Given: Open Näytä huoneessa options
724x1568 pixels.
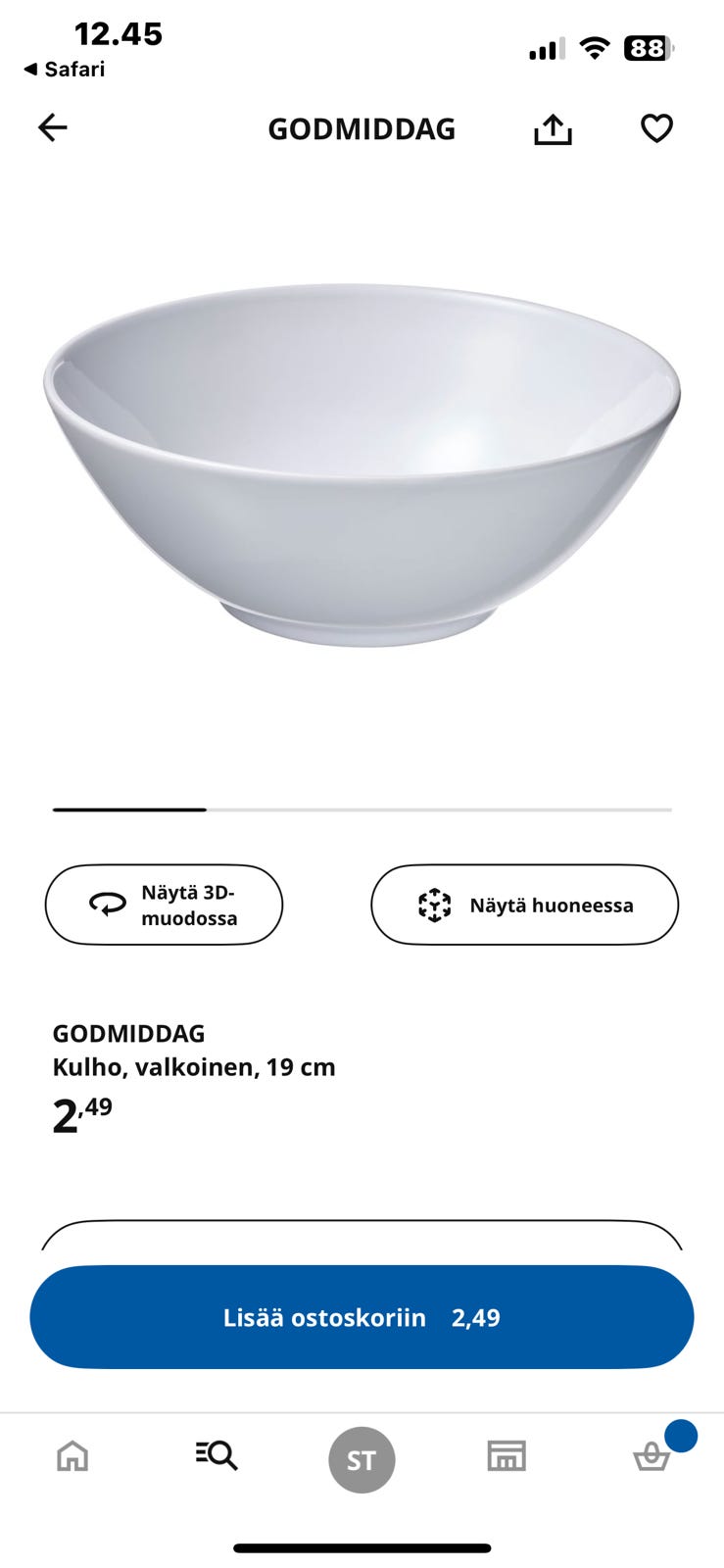Looking at the screenshot, I should coord(524,904).
